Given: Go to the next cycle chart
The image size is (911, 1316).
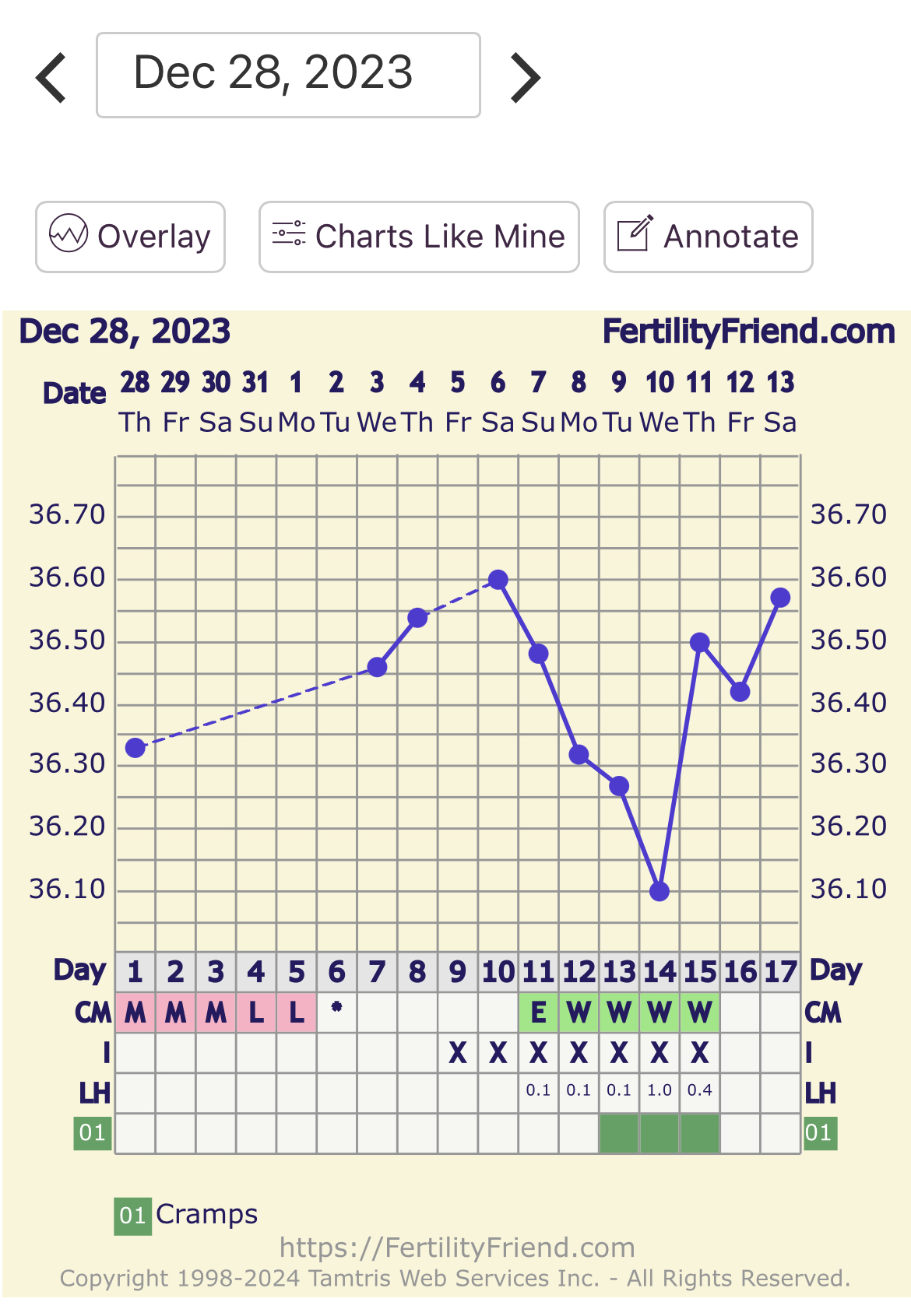Looking at the screenshot, I should click(x=525, y=77).
